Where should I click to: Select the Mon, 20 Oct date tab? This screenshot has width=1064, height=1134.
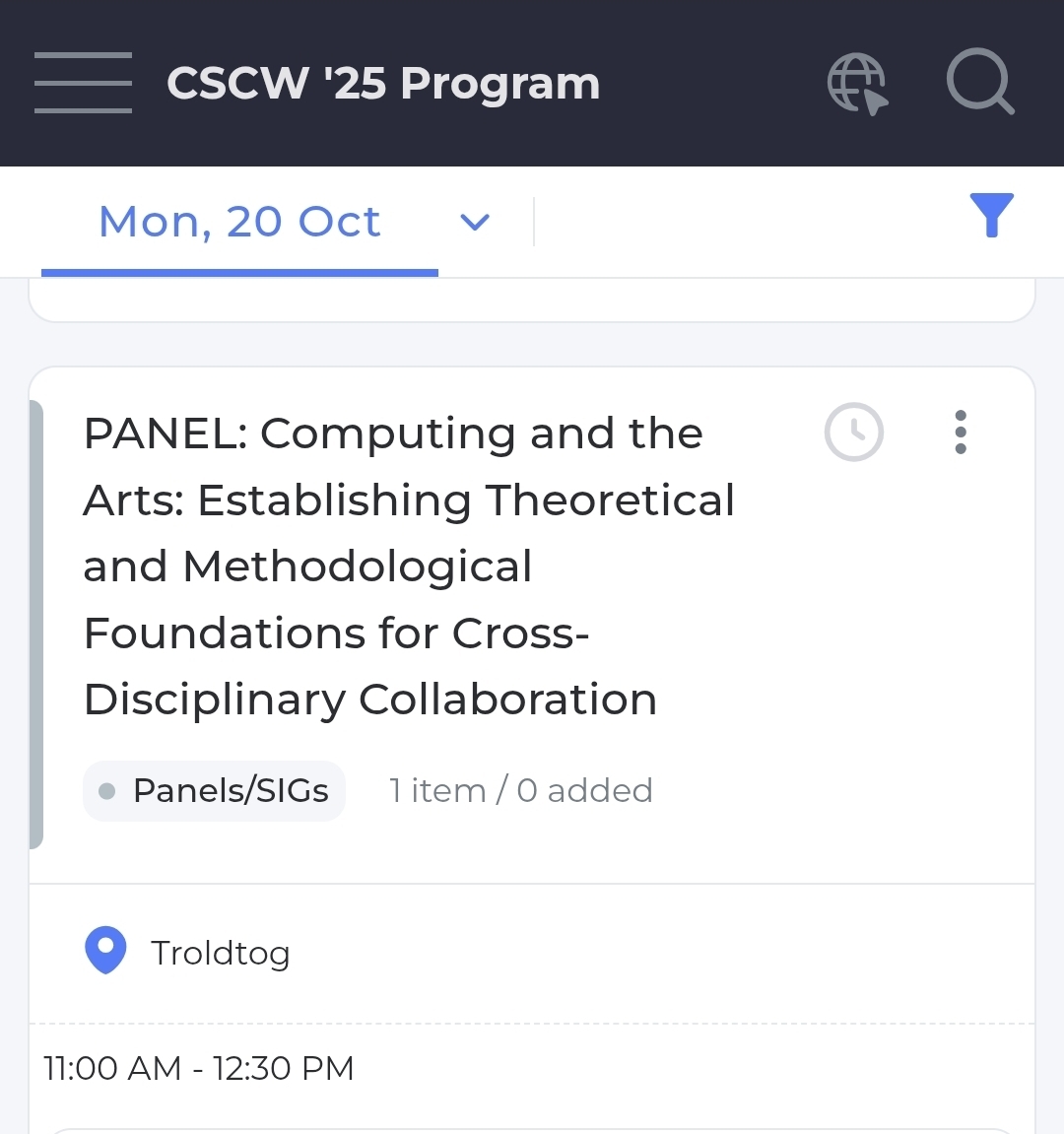click(x=239, y=222)
